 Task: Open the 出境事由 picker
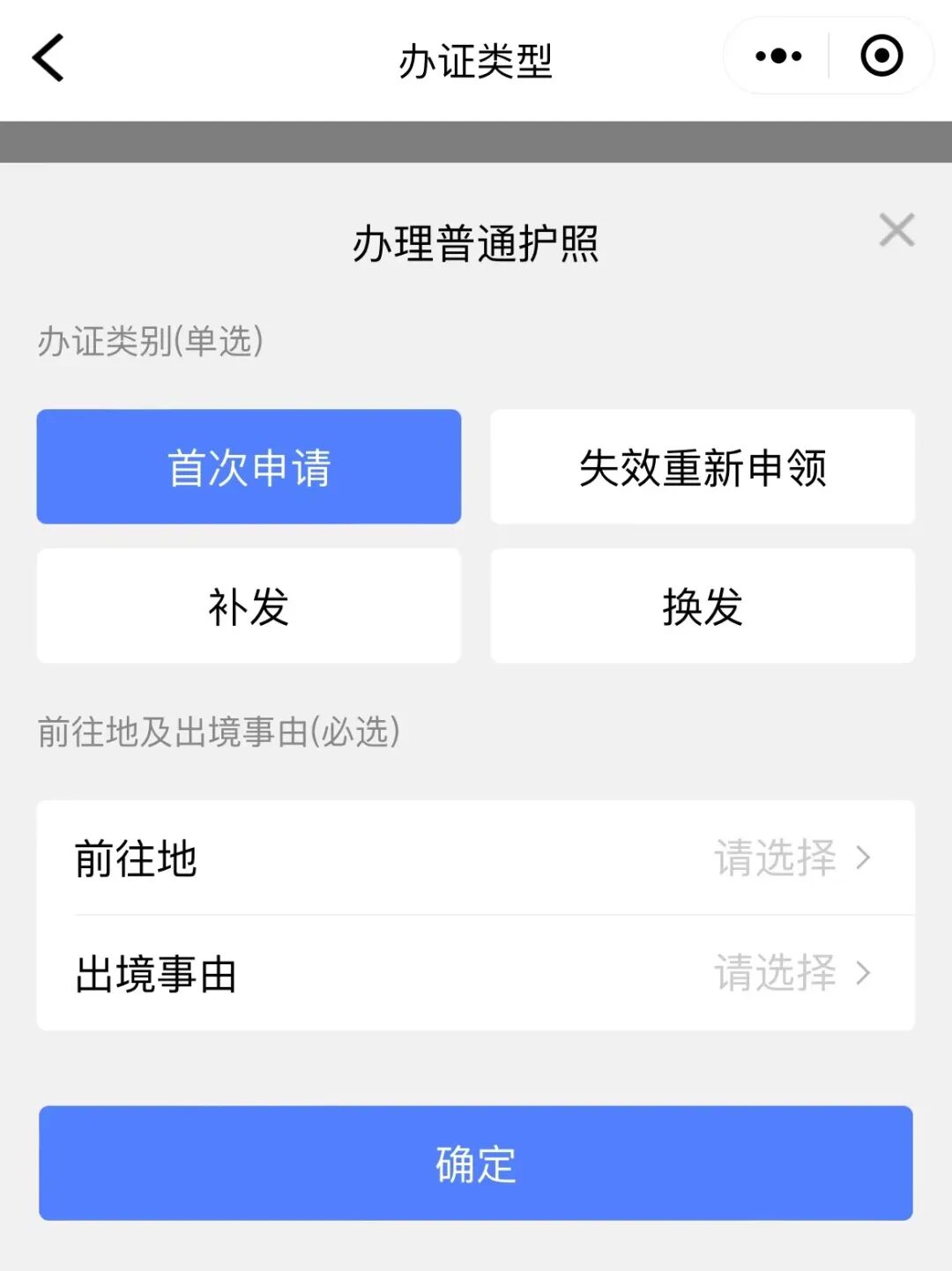coord(476,973)
